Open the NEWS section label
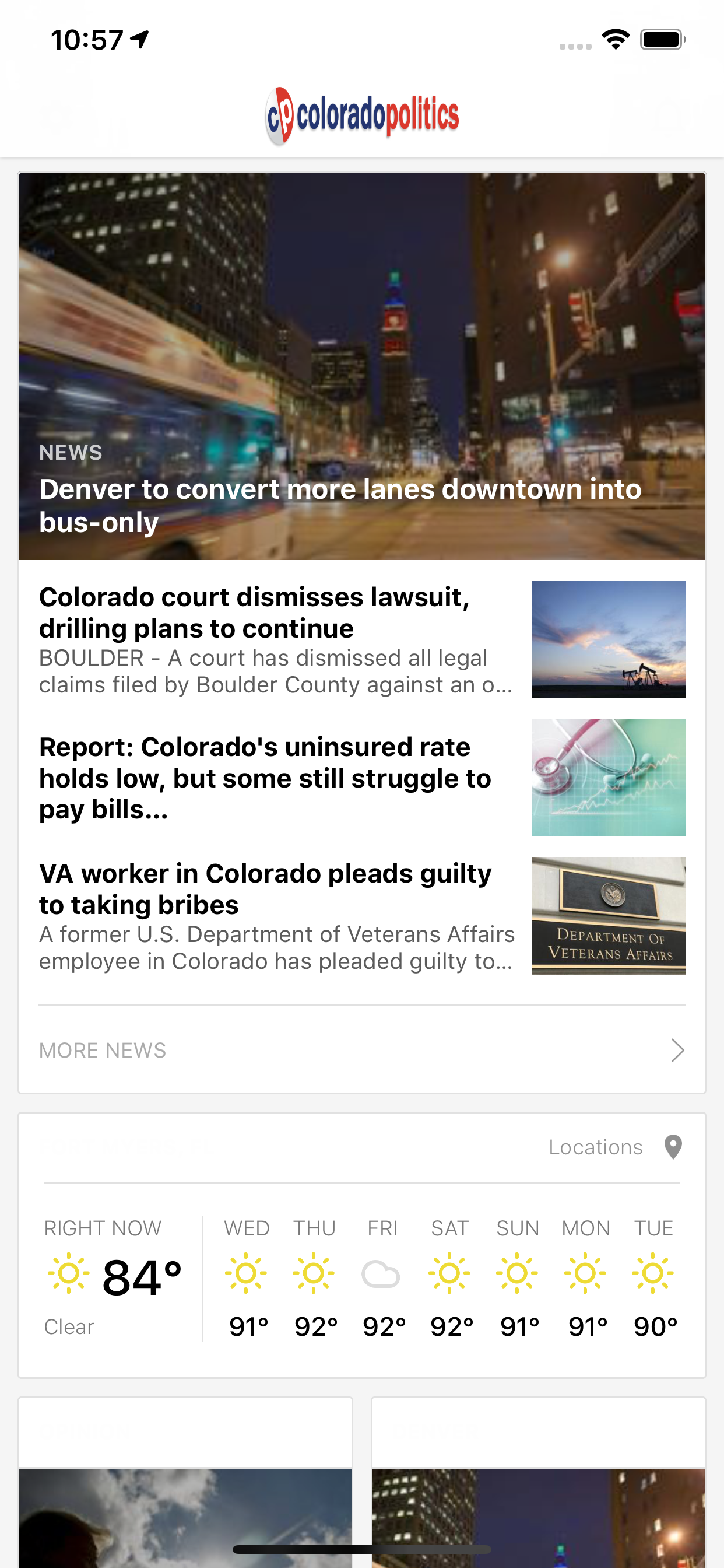The image size is (724, 1568). click(70, 452)
